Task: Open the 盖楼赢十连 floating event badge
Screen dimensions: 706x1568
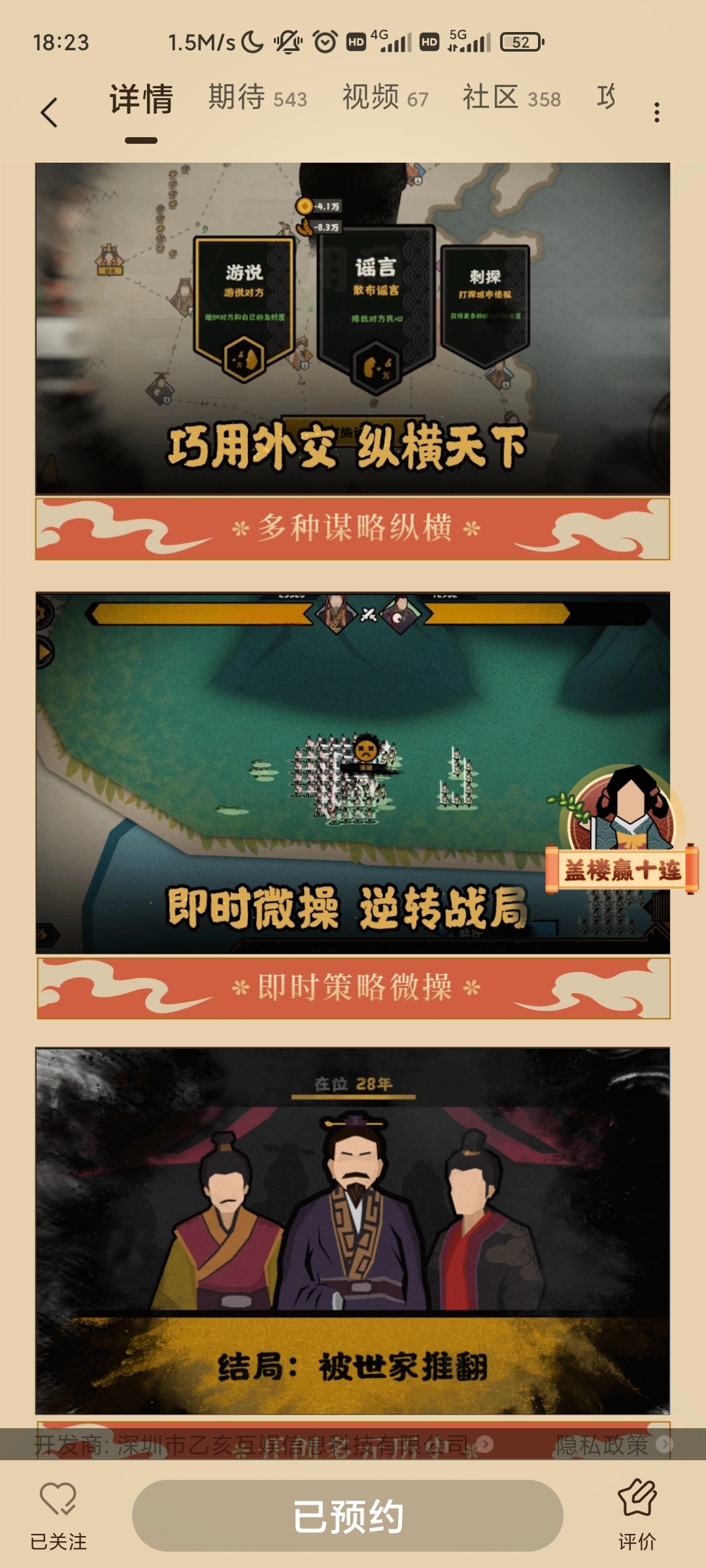Action: [622, 830]
